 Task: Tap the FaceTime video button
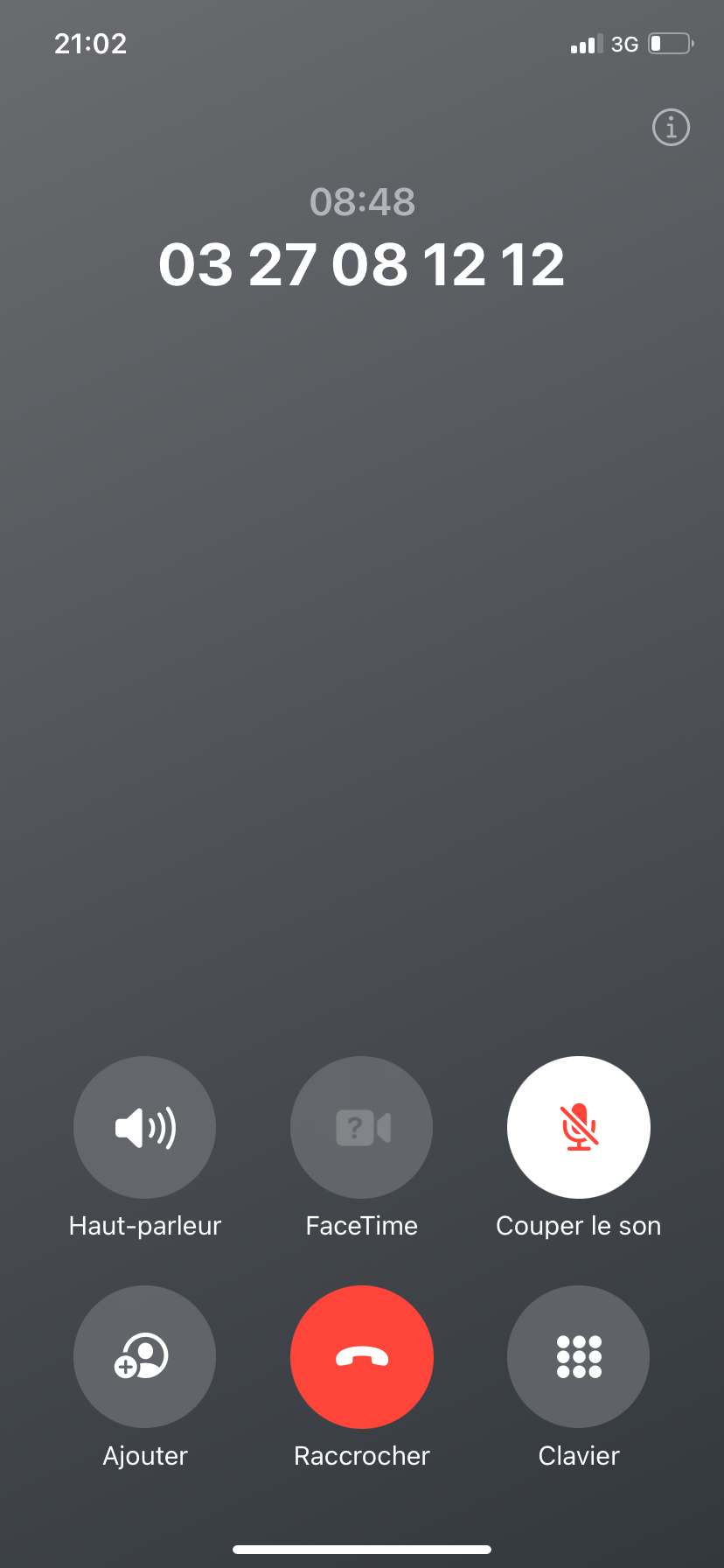[361, 1127]
